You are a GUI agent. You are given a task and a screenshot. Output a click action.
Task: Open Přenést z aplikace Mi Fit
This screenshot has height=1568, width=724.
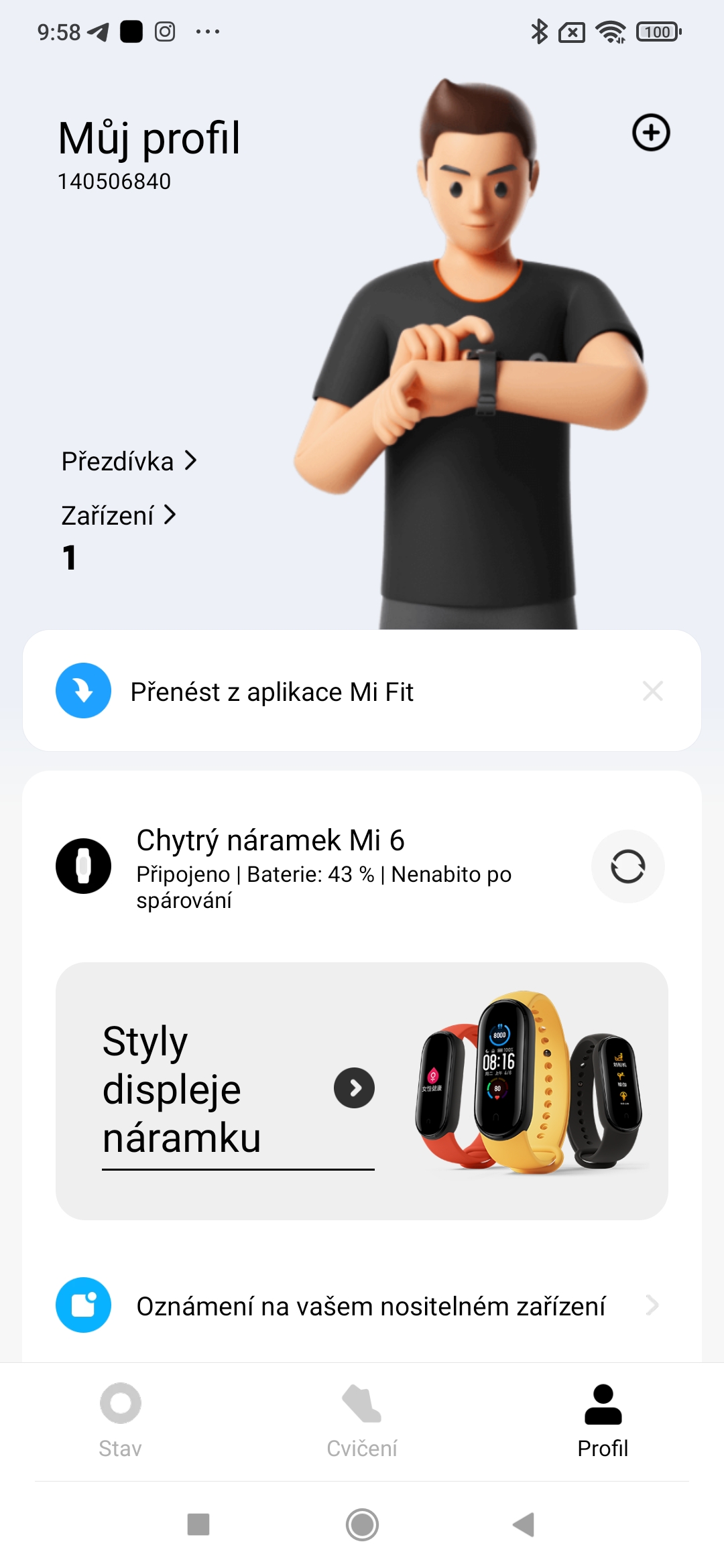[271, 692]
